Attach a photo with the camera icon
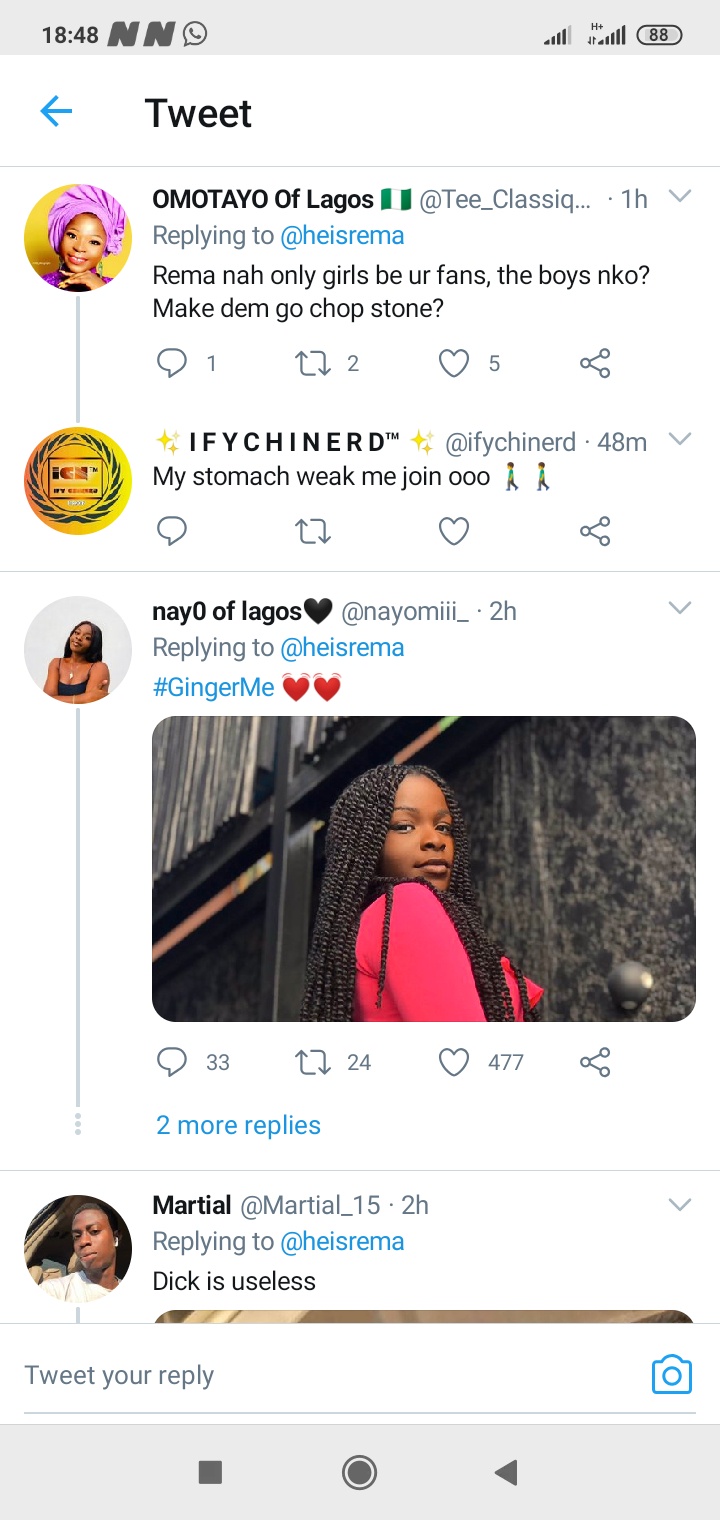 coord(671,1375)
